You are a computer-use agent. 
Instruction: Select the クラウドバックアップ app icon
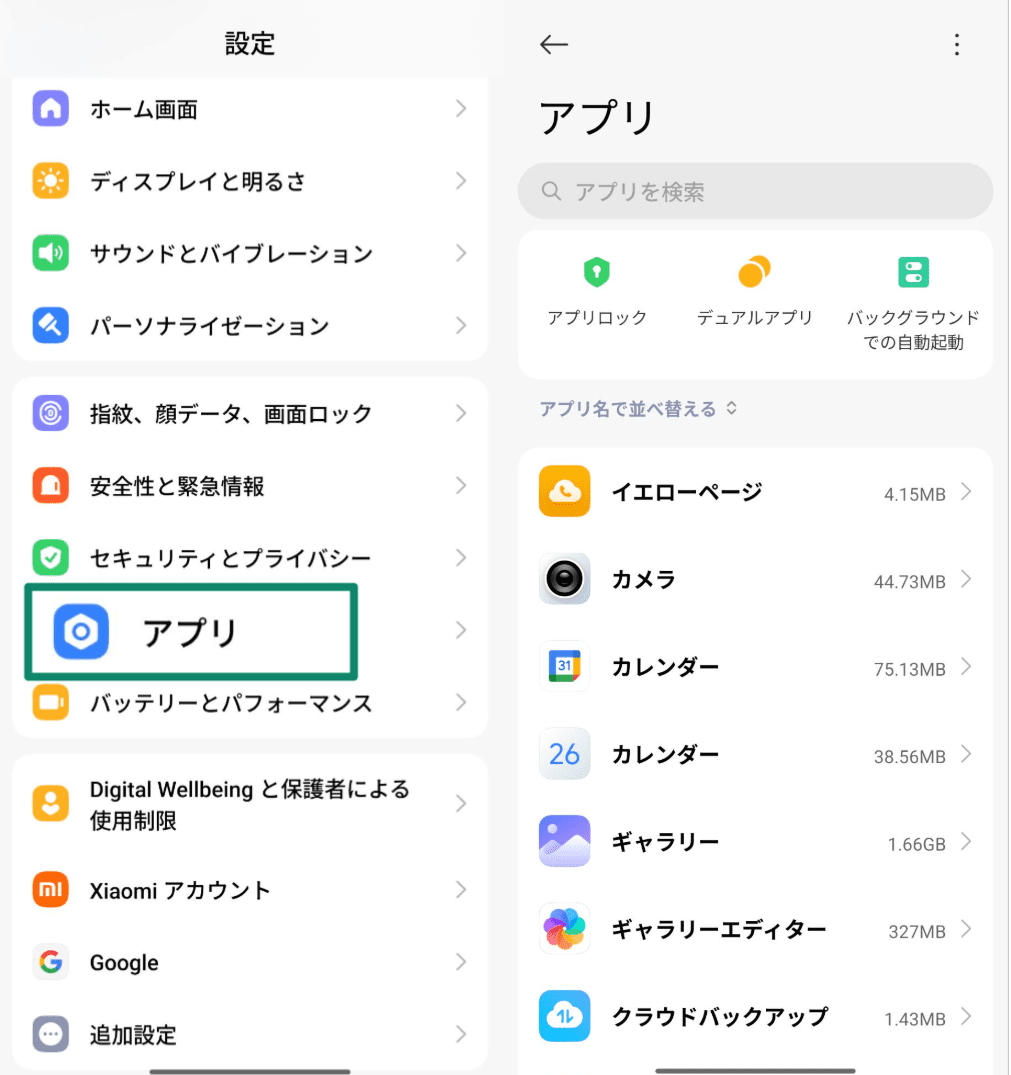tap(564, 1016)
